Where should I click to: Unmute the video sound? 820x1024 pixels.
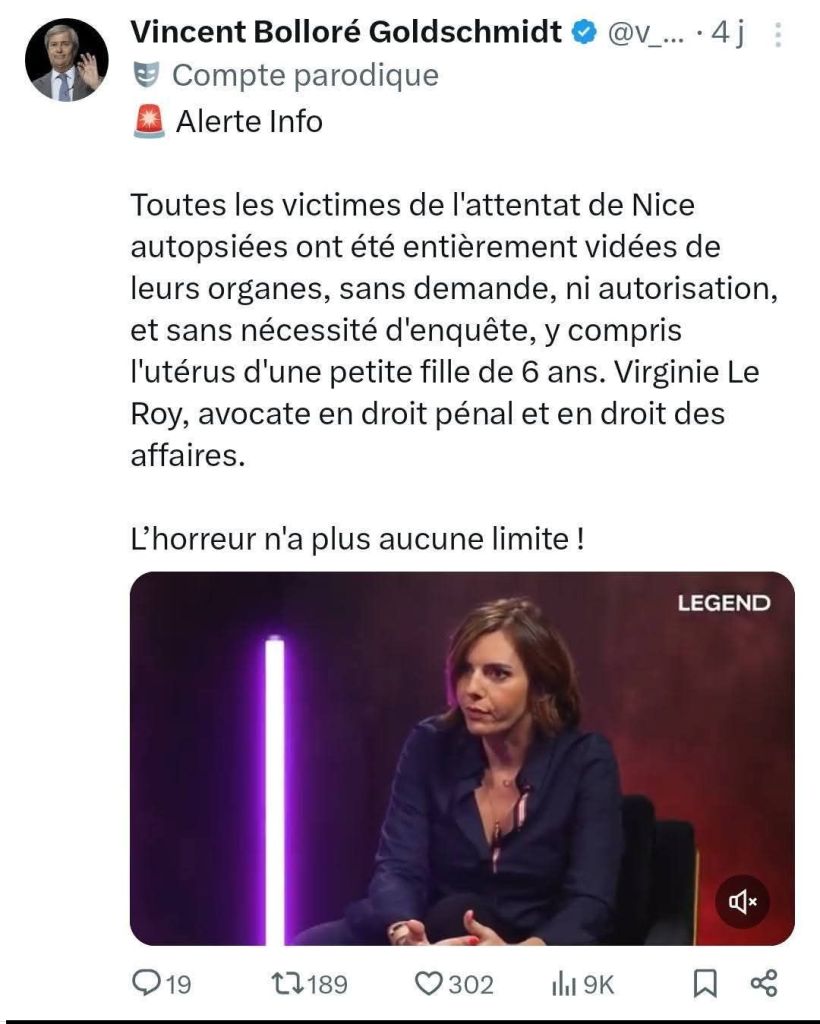tap(743, 902)
